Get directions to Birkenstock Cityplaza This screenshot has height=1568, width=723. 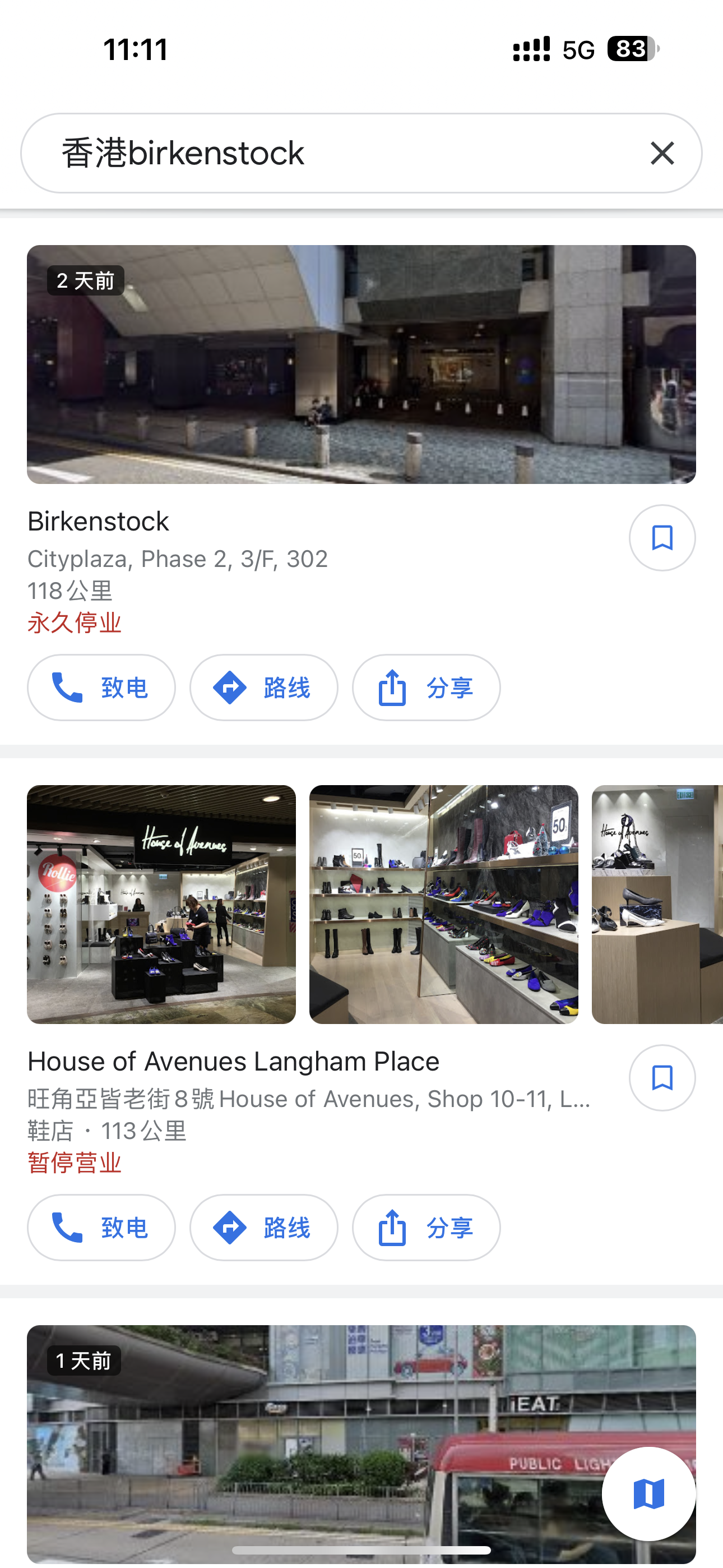pos(263,688)
